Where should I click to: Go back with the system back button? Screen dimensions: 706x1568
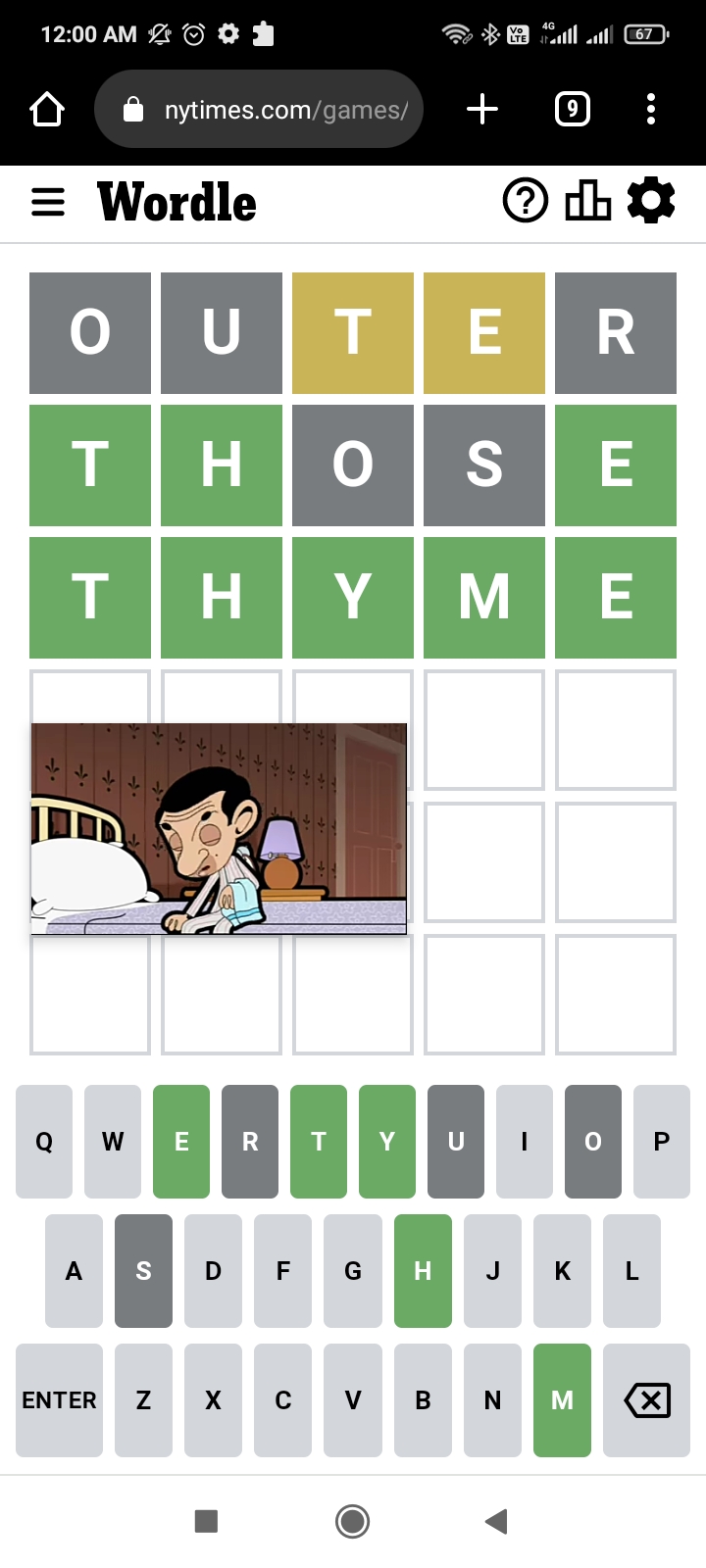pyautogui.click(x=496, y=1521)
